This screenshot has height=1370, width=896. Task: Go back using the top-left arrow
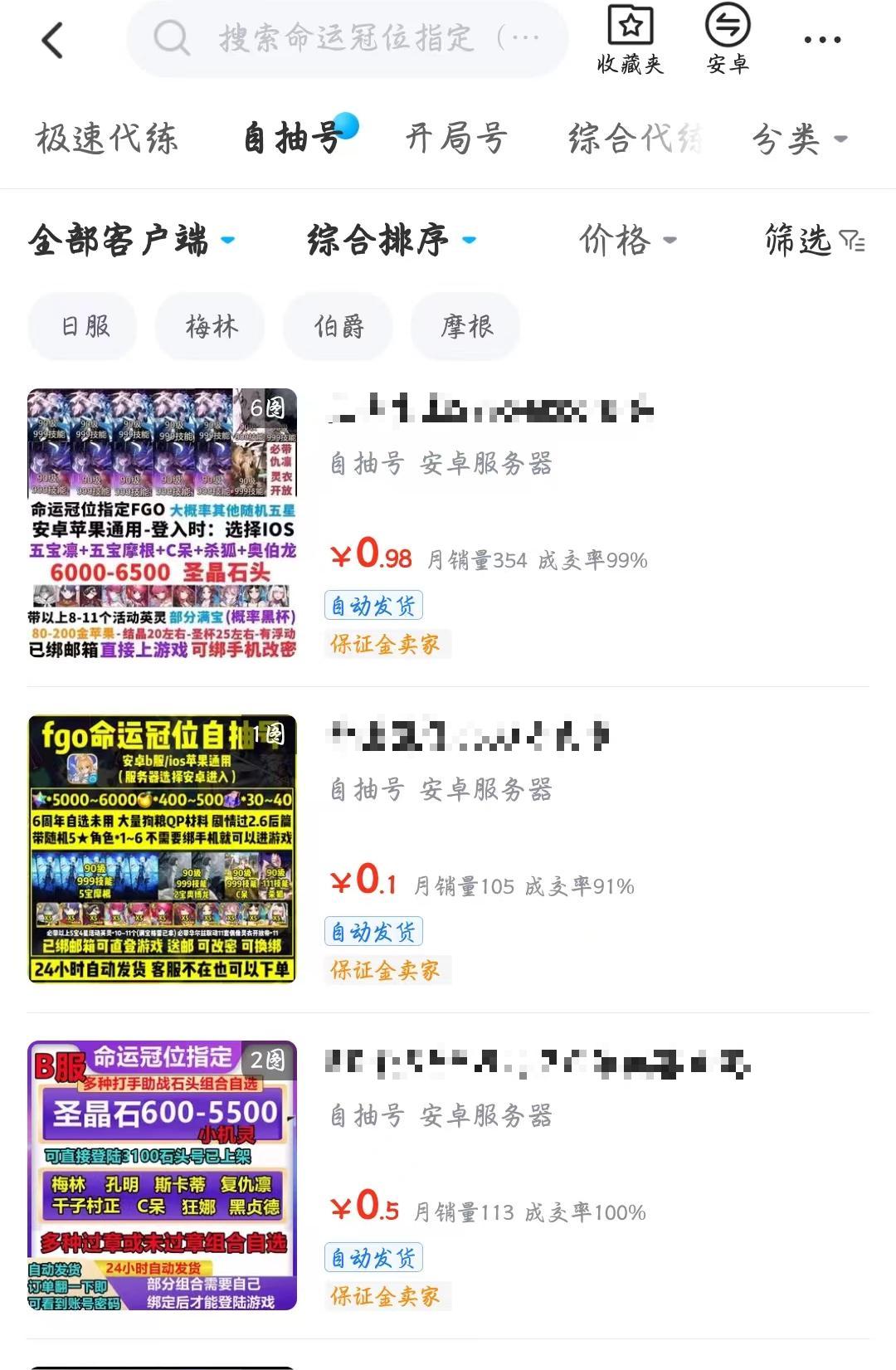pos(52,40)
